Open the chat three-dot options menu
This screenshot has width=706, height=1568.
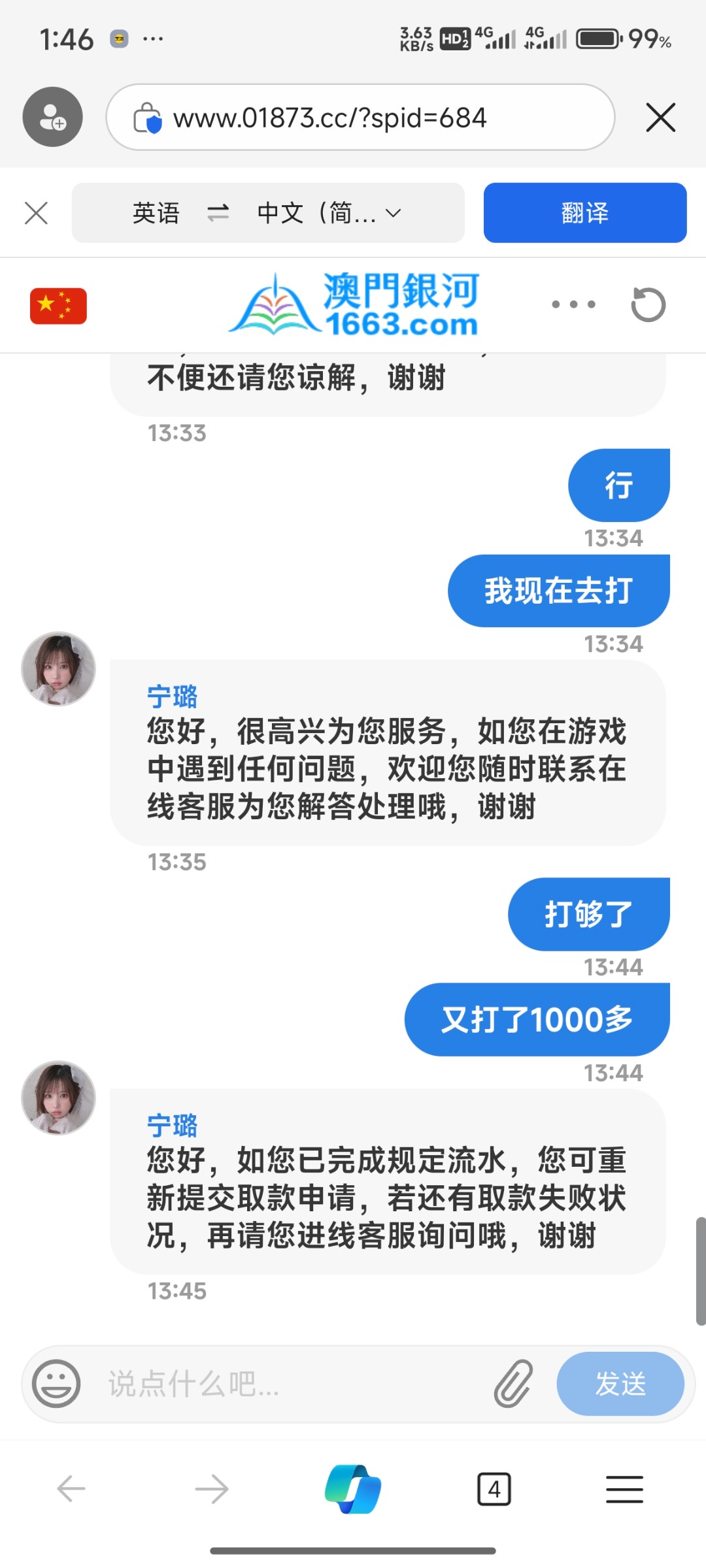573,304
